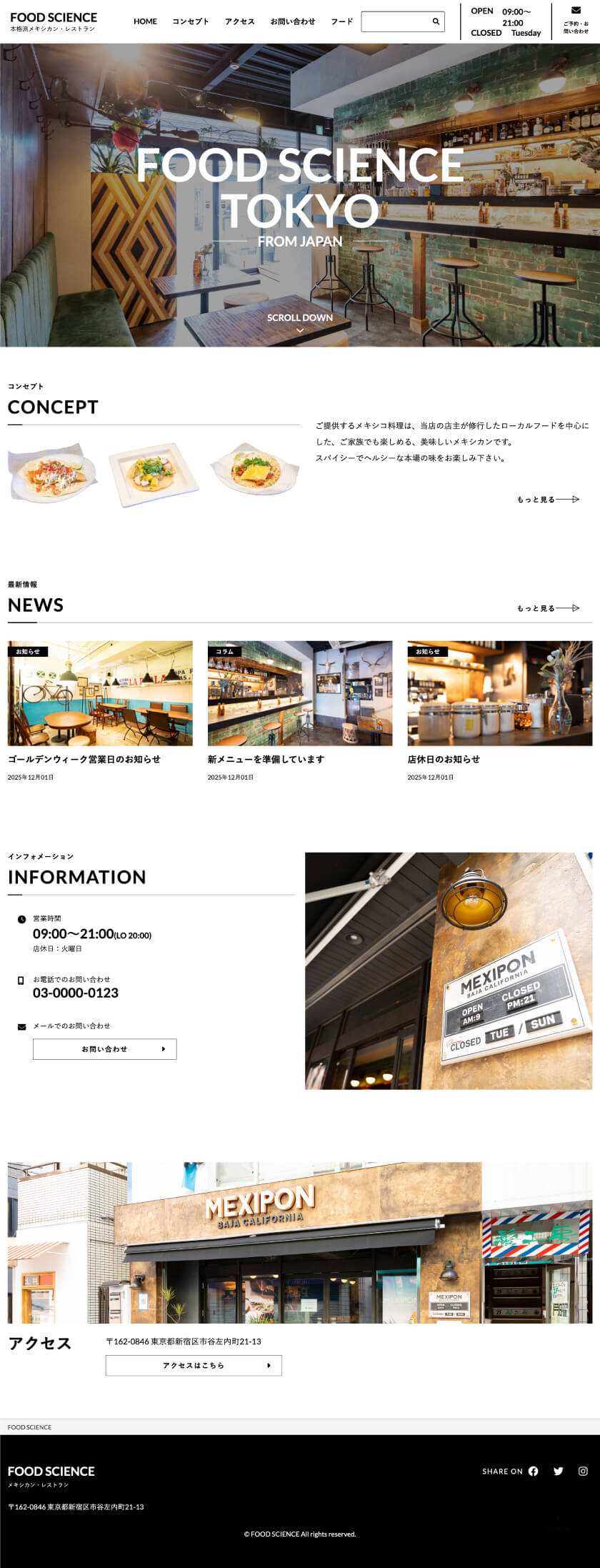The height and width of the screenshot is (1568, 600).
Task: Tap もっと見る in the CONCEPT section
Action: coord(547,500)
